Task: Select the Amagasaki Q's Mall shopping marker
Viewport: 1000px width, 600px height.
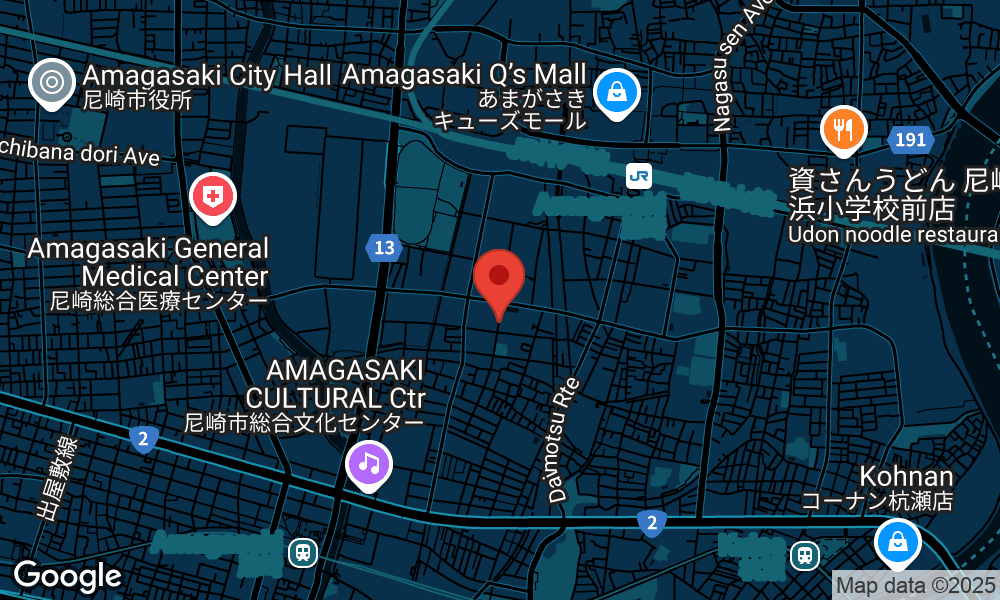Action: [618, 92]
